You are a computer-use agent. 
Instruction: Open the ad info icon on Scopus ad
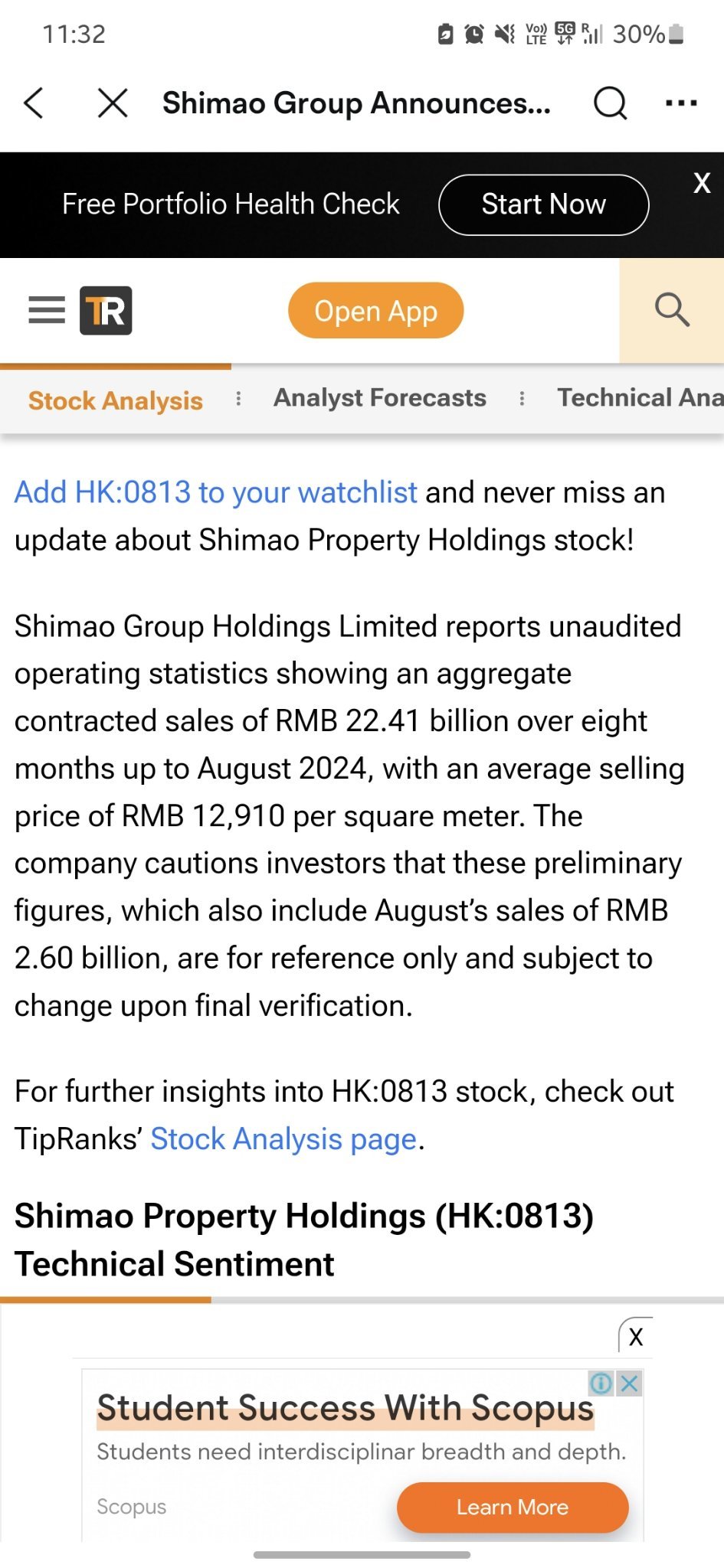(601, 1383)
